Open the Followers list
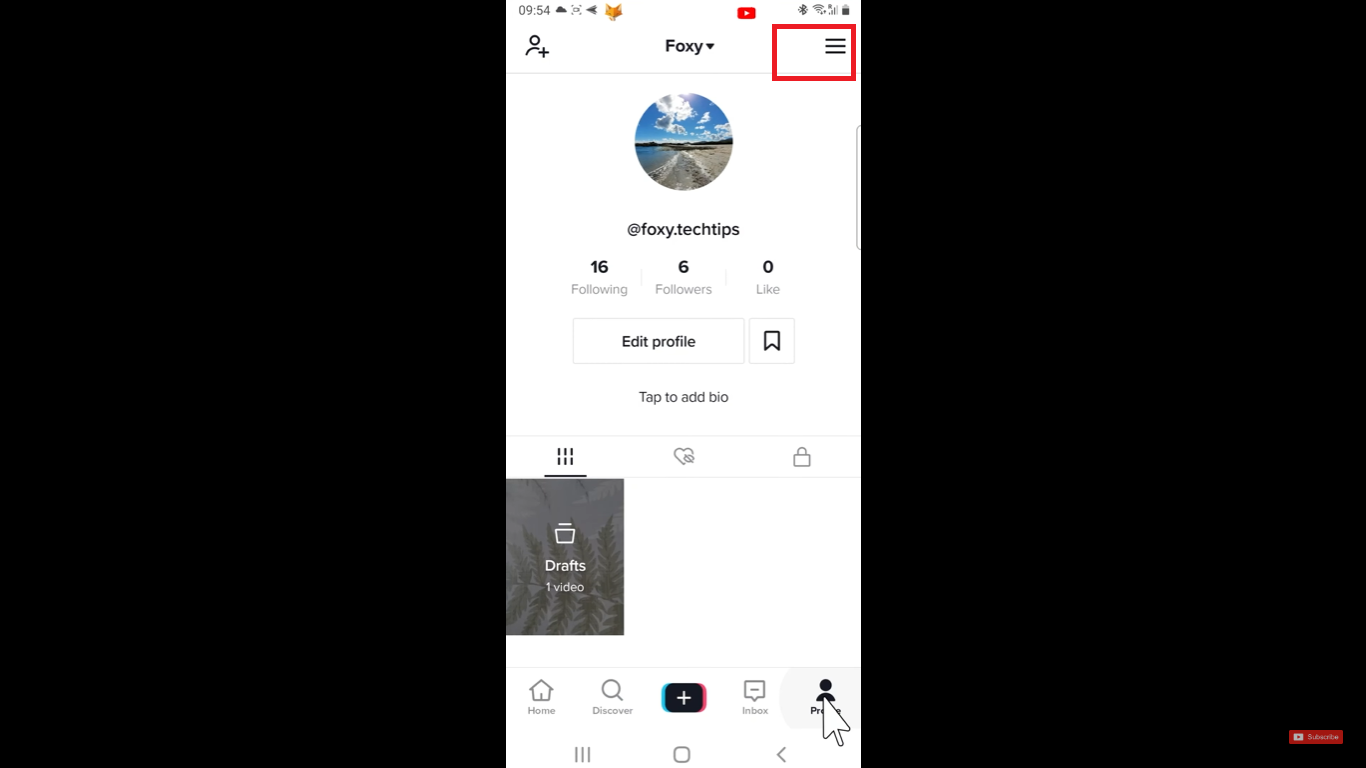Image resolution: width=1366 pixels, height=768 pixels. [683, 277]
